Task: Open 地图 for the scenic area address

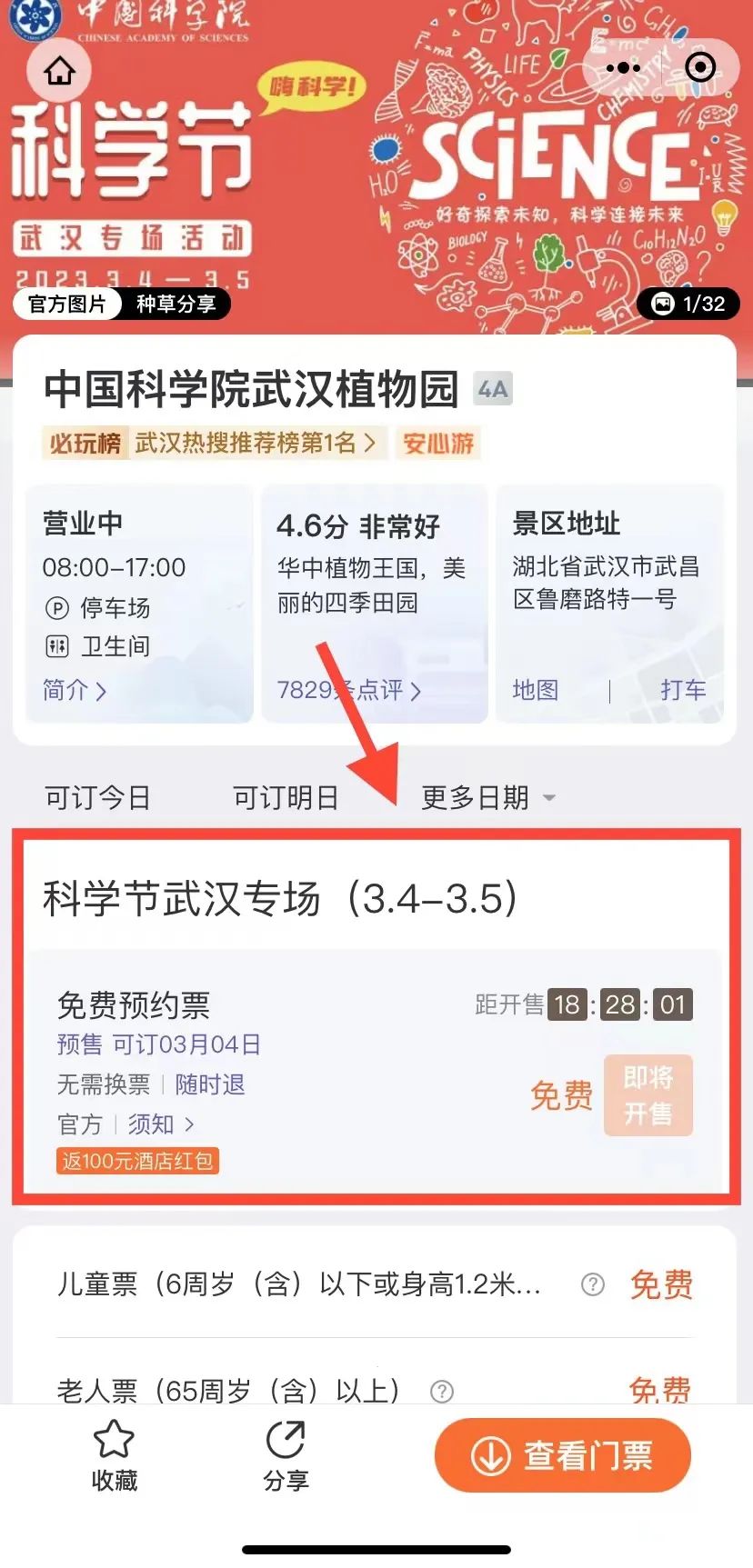Action: click(535, 690)
